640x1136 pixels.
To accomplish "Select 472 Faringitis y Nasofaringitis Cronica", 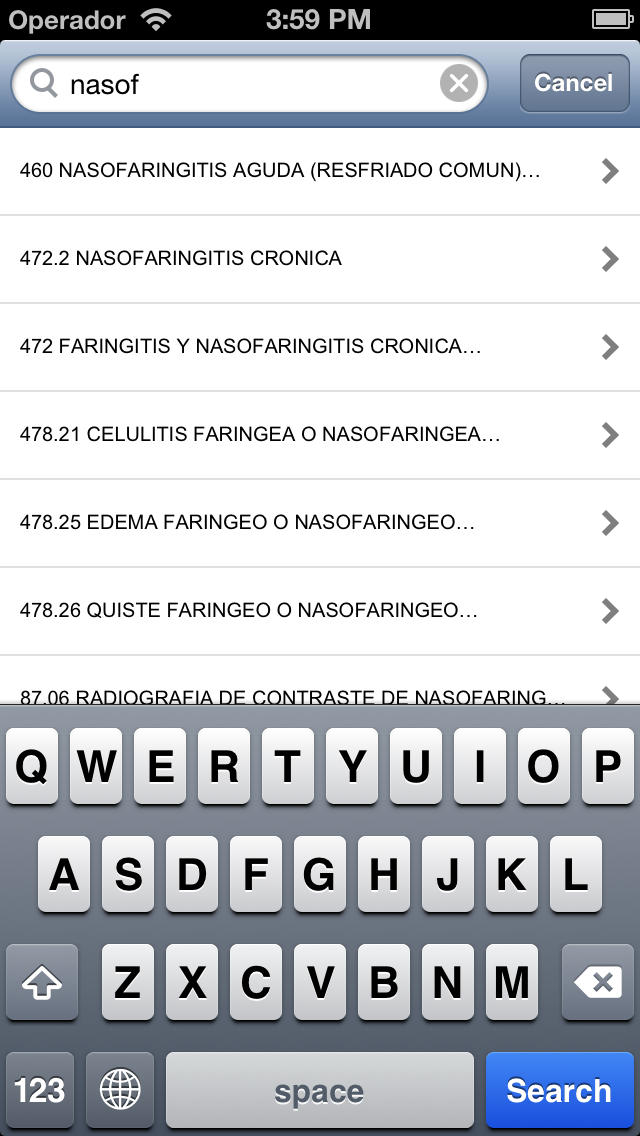I will coord(320,347).
